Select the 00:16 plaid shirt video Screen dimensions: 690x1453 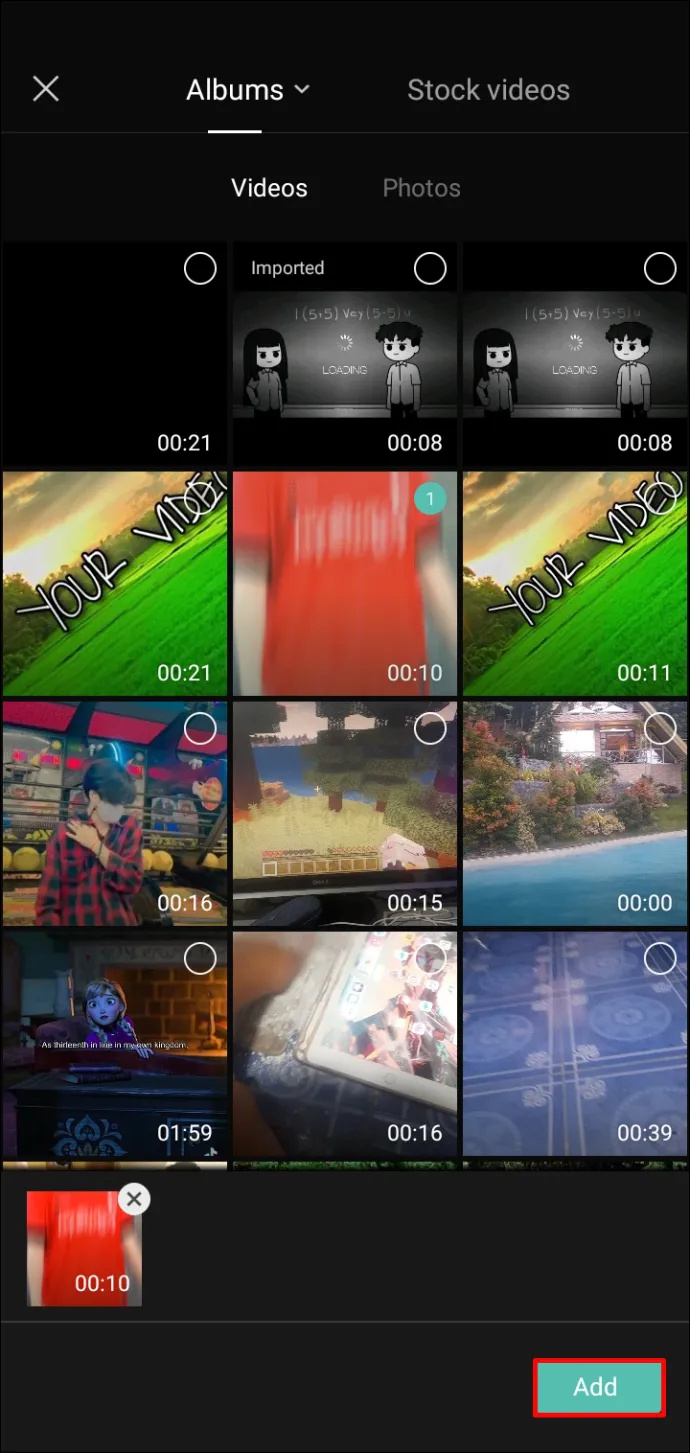(200, 729)
